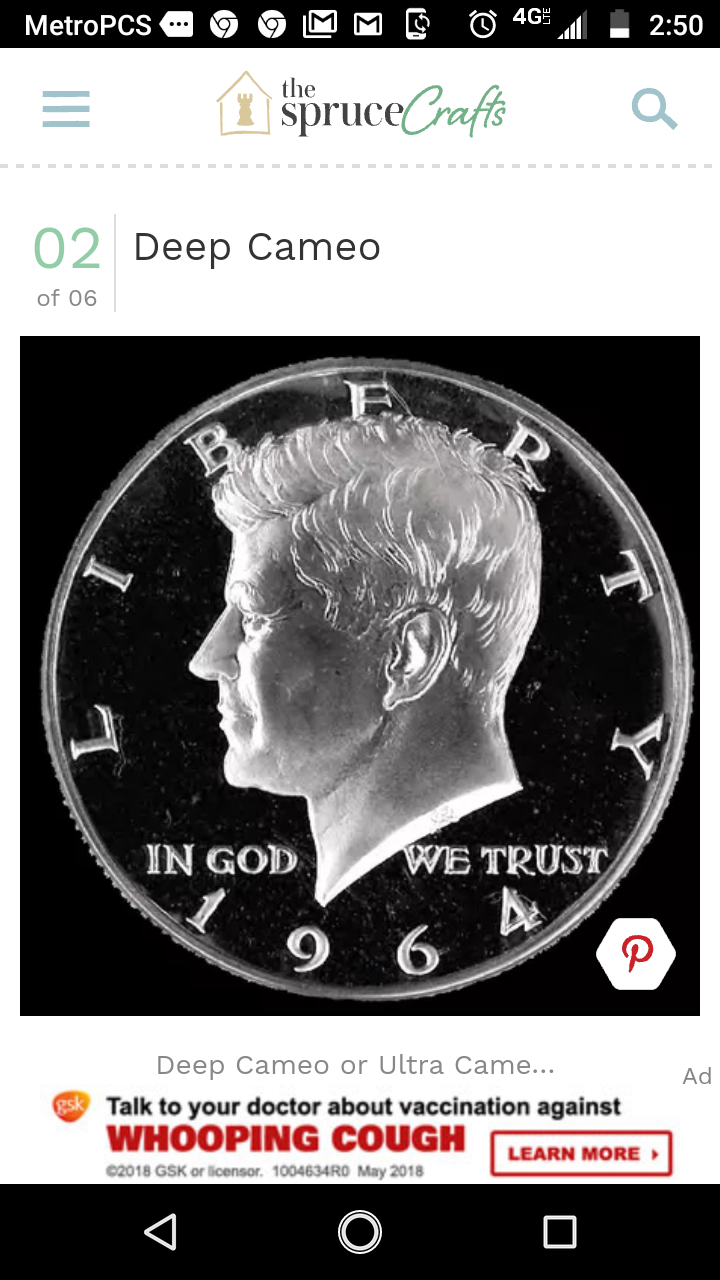Viewport: 720px width, 1280px height.
Task: Open recent apps overview
Action: pyautogui.click(x=559, y=1232)
